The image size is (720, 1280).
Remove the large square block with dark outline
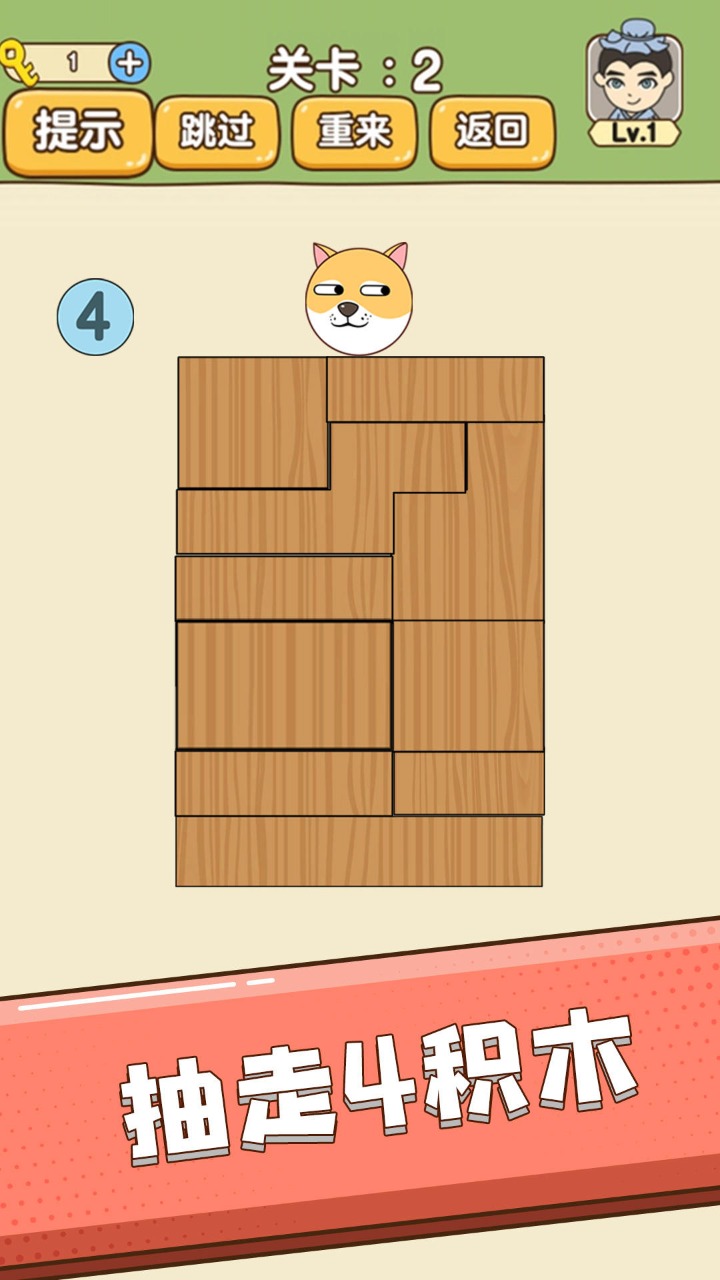point(284,685)
